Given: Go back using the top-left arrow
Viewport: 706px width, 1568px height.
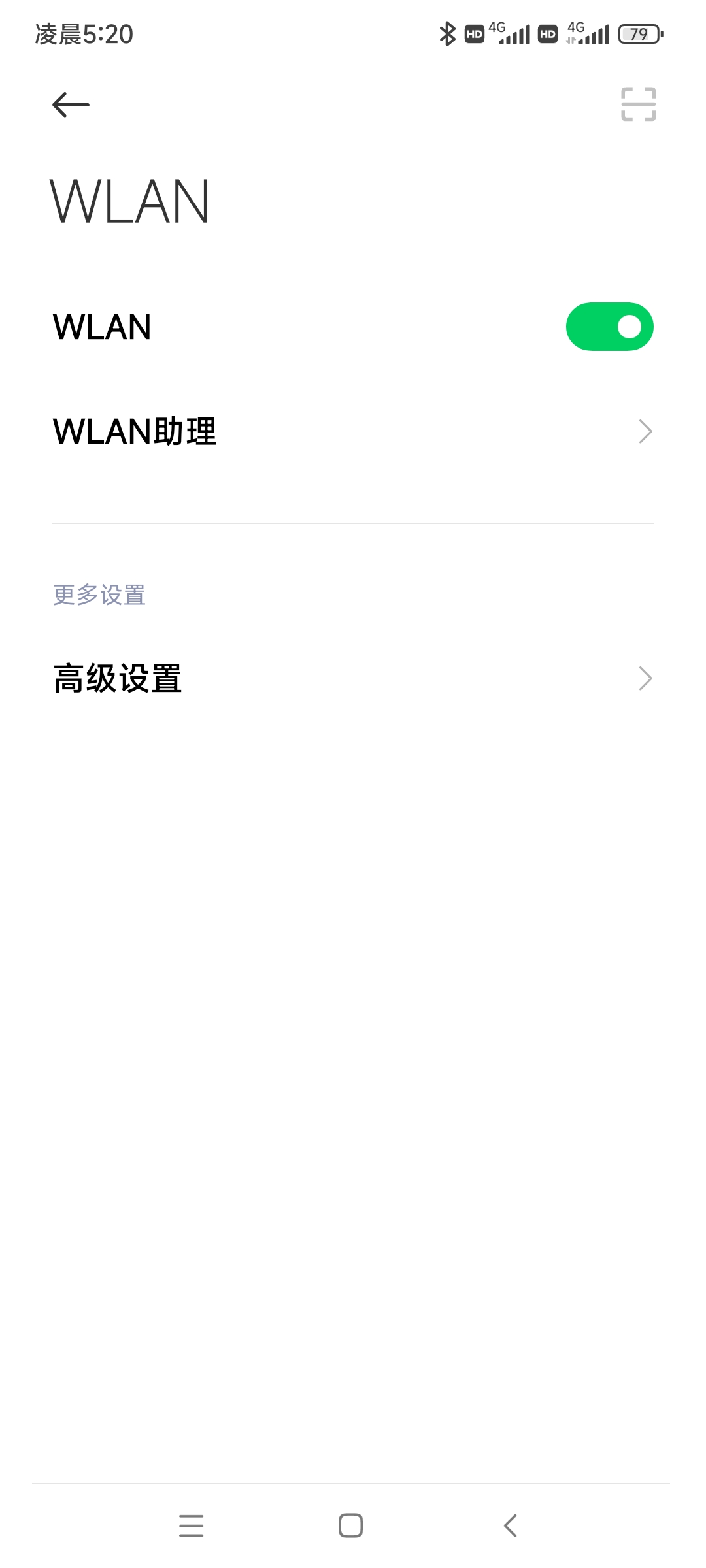Looking at the screenshot, I should [71, 105].
